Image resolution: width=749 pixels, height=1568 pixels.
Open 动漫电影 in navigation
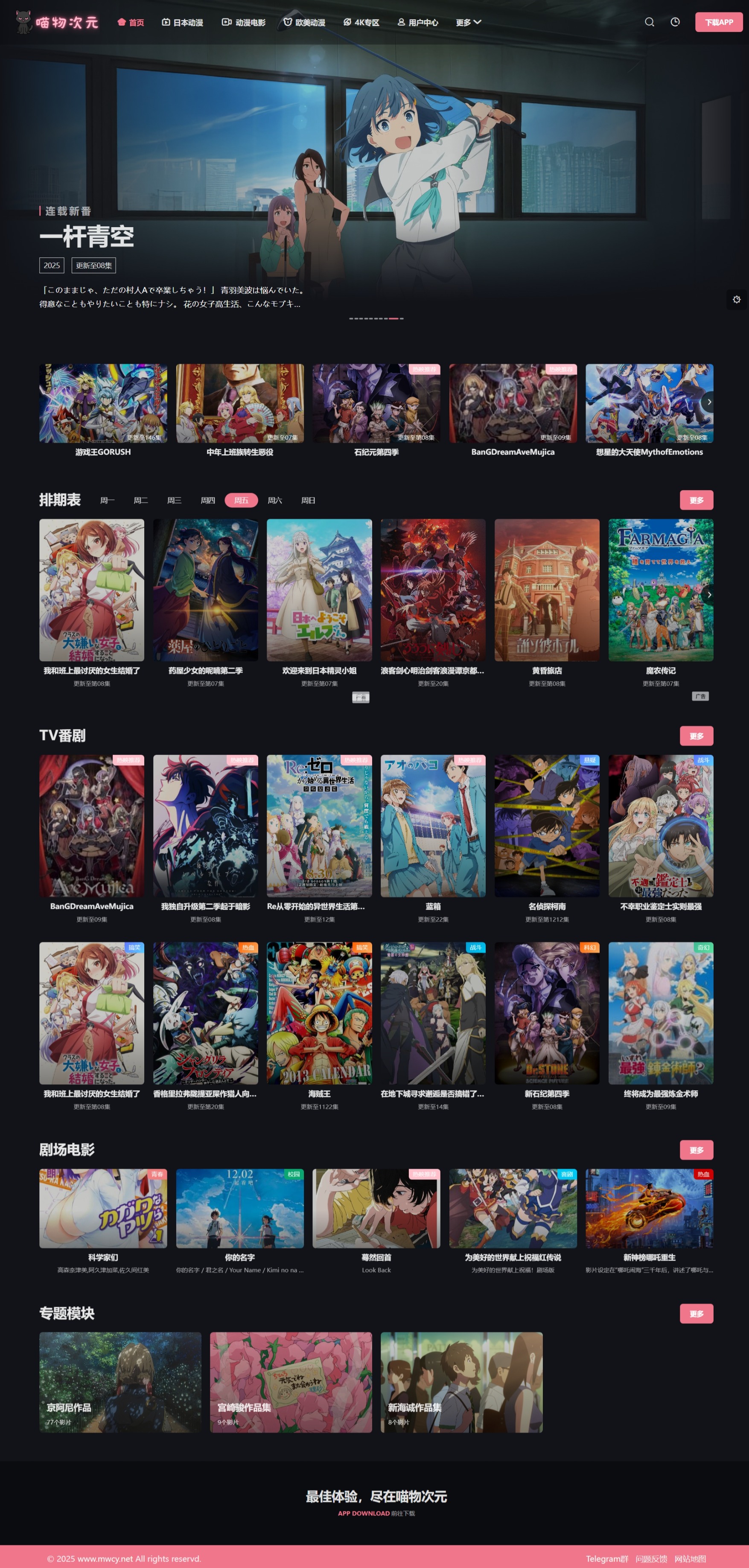[x=243, y=23]
